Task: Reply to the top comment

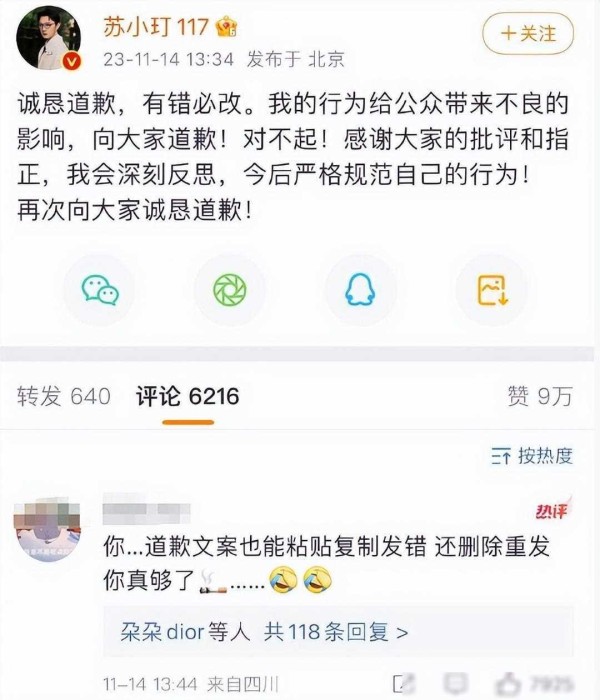Action: click(x=458, y=684)
